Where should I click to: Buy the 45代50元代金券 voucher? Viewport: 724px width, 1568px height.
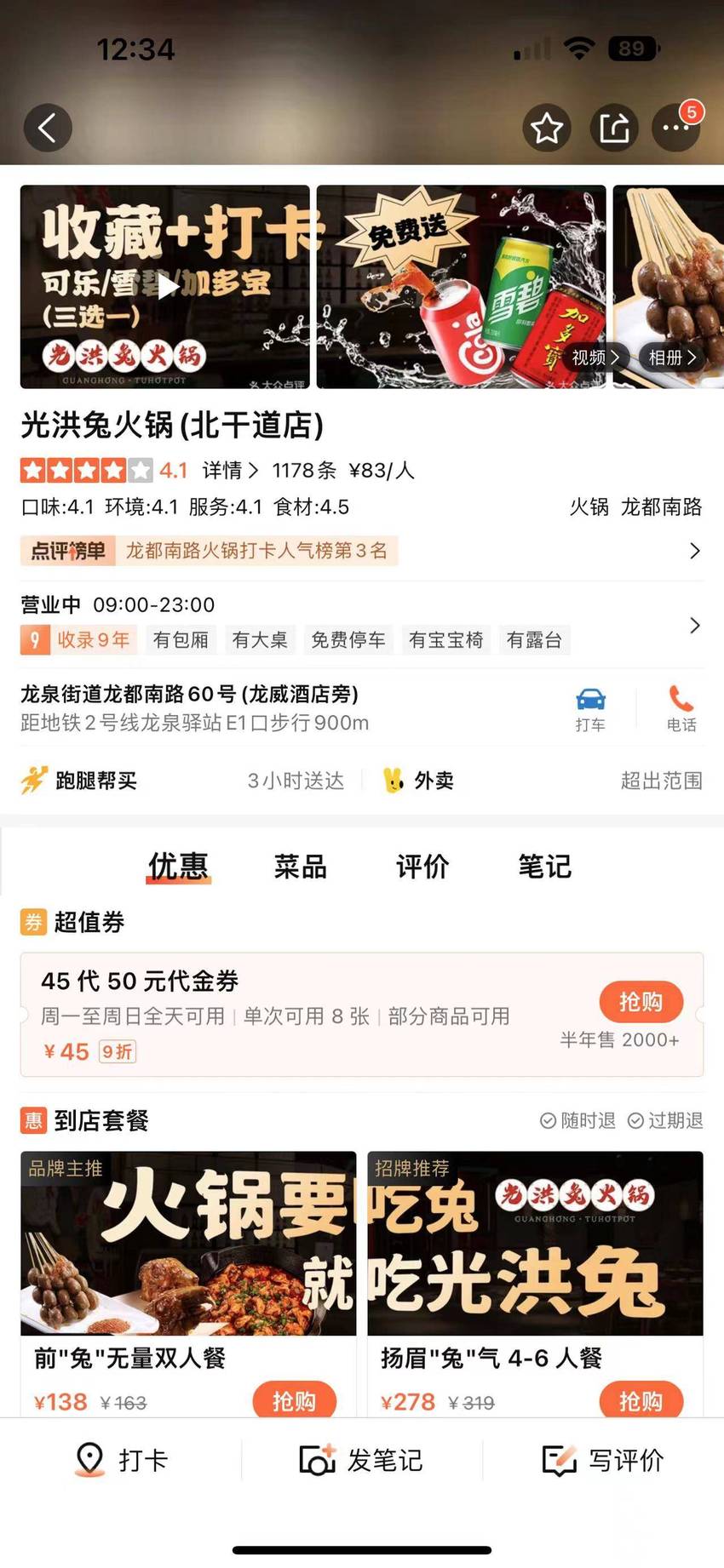[641, 1002]
